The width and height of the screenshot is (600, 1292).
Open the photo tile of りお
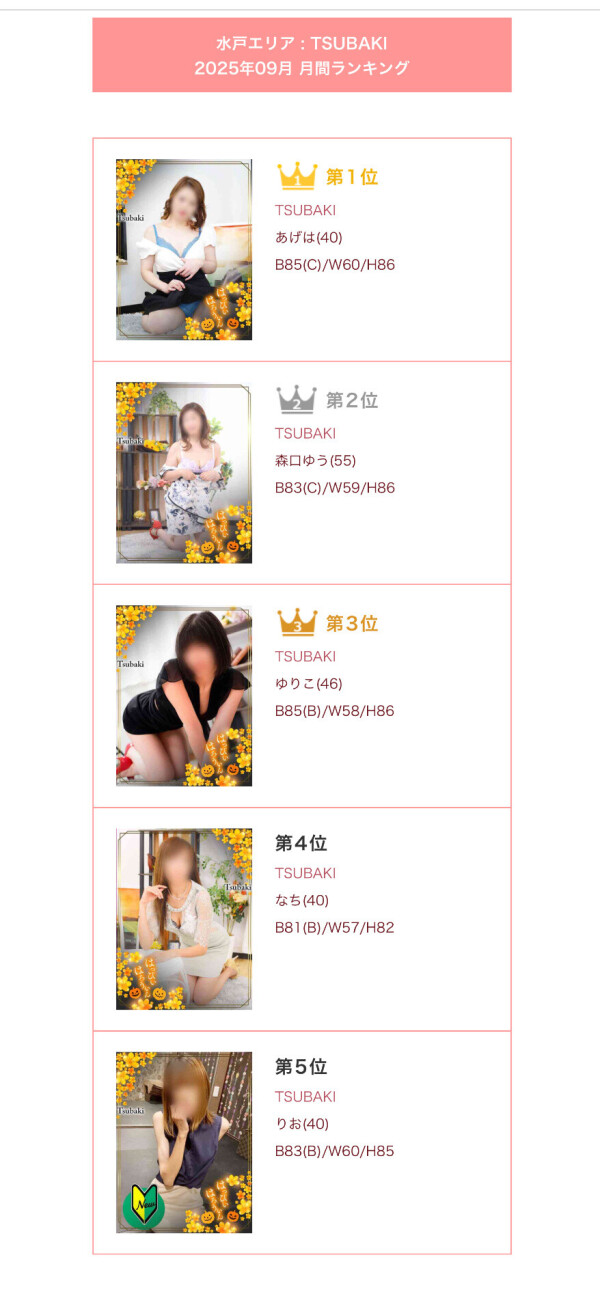(x=184, y=1141)
